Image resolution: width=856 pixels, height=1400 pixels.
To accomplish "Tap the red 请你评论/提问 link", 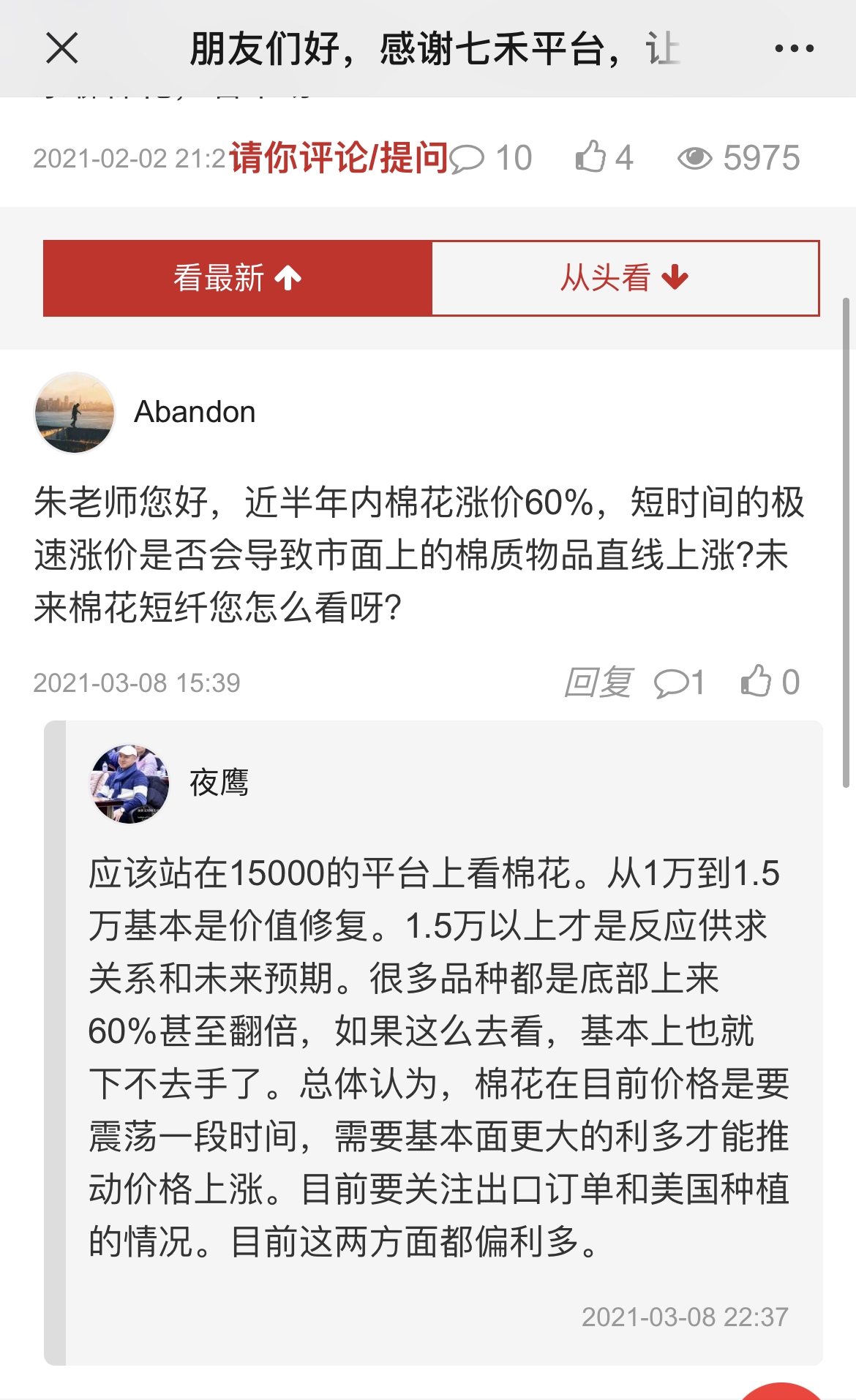I will [339, 157].
